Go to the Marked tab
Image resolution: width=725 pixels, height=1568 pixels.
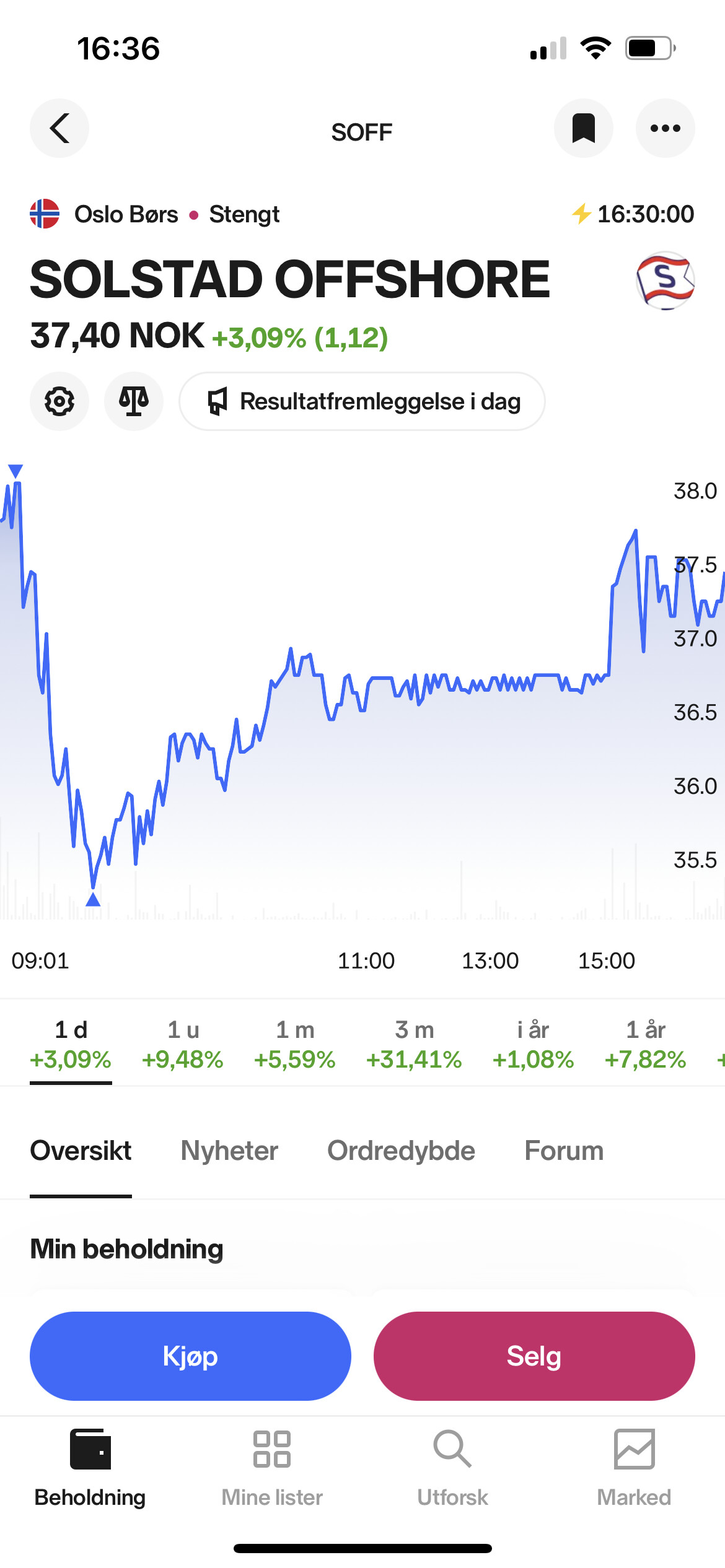(634, 1468)
